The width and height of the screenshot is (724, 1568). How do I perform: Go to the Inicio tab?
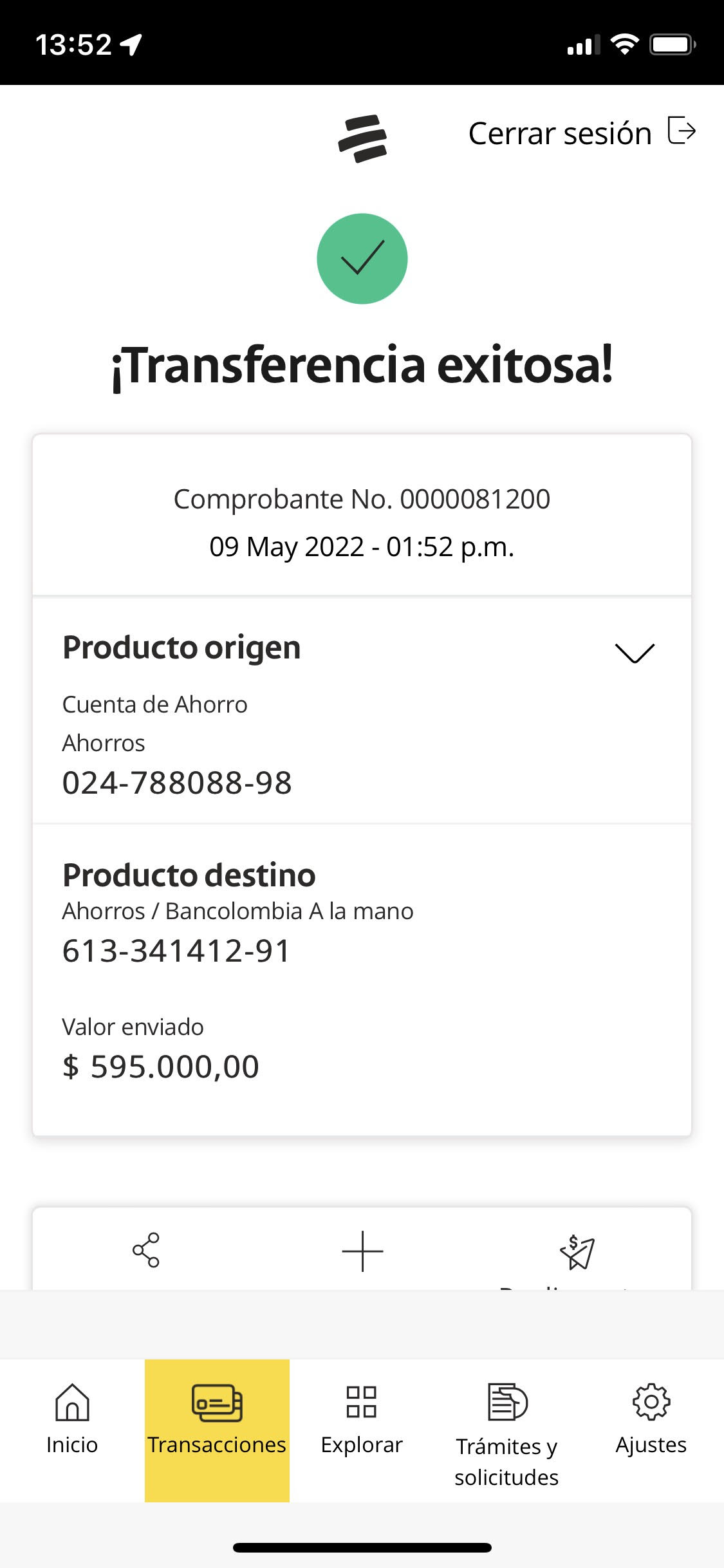click(72, 1419)
